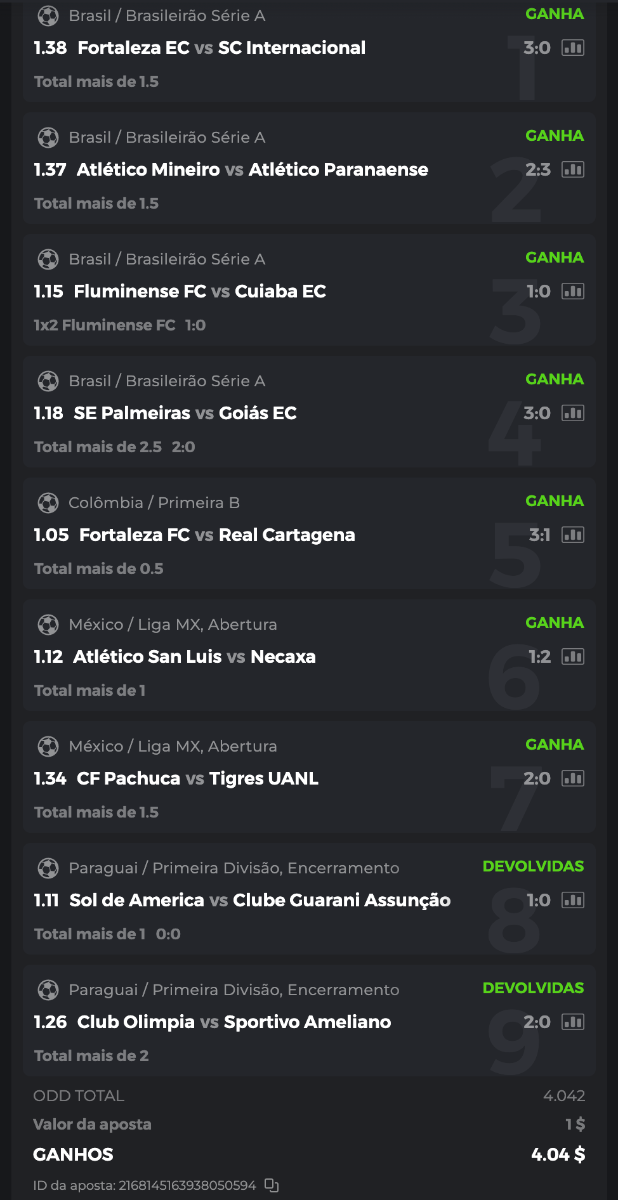Open stats for Fortaleza EC vs SC Internacional
This screenshot has height=1200, width=618.
pyautogui.click(x=572, y=48)
